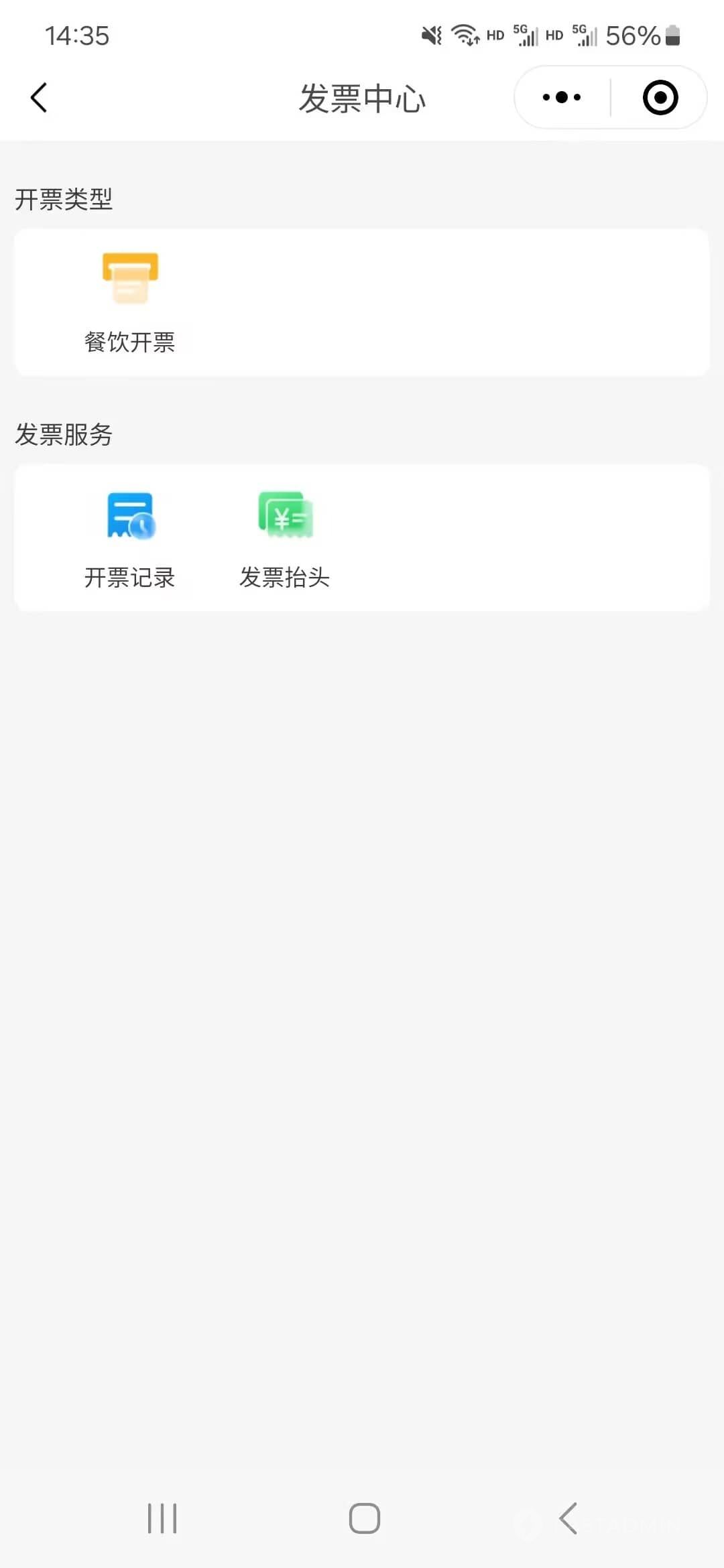Open the mini program more options menu
724x1568 pixels.
tap(562, 97)
